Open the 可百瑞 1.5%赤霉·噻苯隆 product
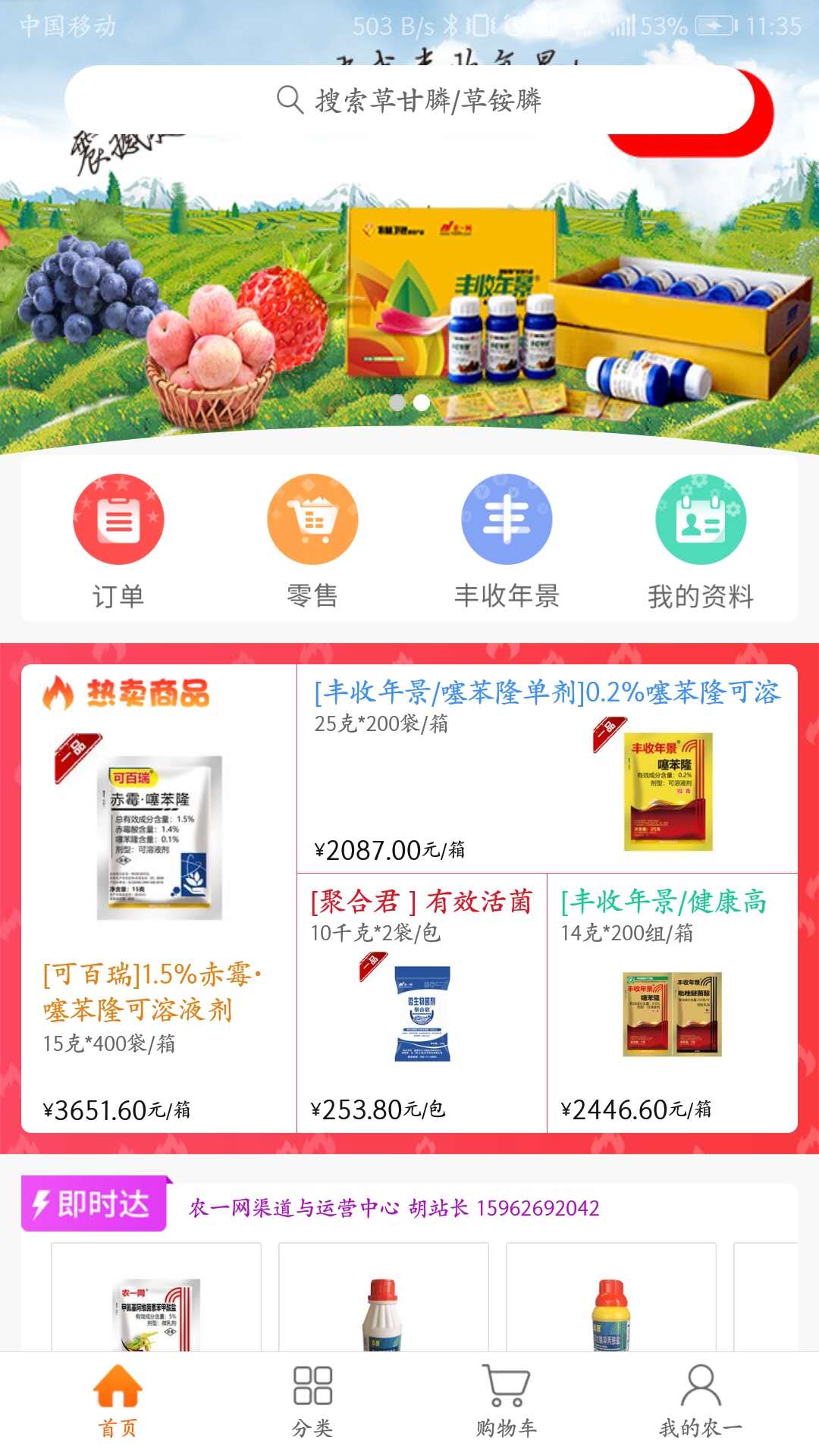 158,910
